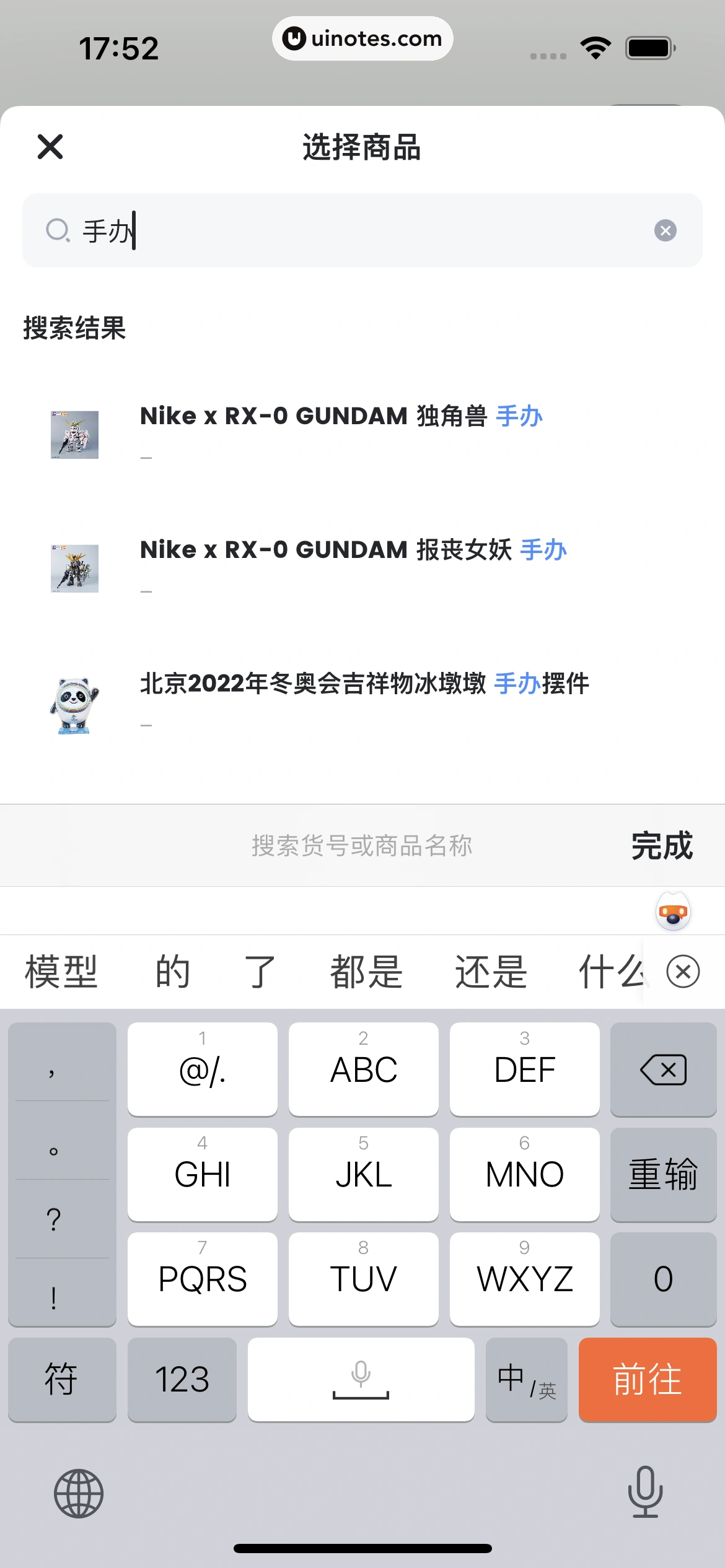Open the 123 number keypad

point(182,1380)
